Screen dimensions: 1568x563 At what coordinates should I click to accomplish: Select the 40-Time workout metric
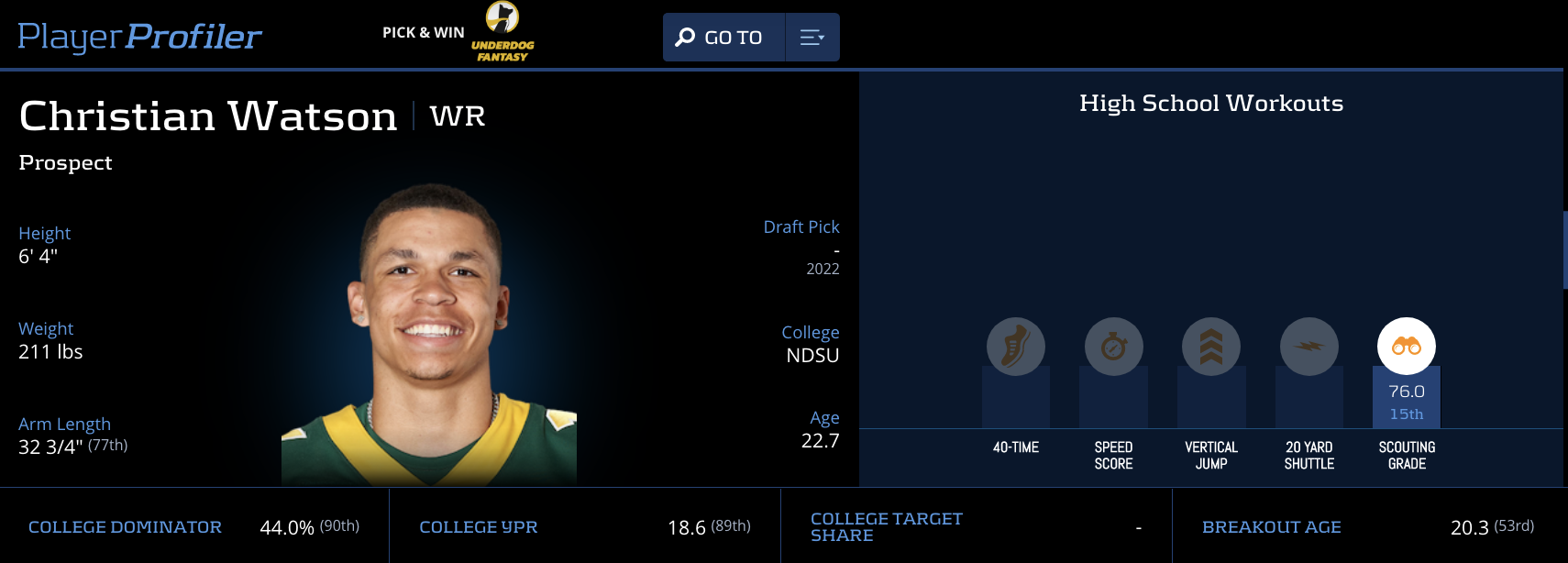point(1015,347)
